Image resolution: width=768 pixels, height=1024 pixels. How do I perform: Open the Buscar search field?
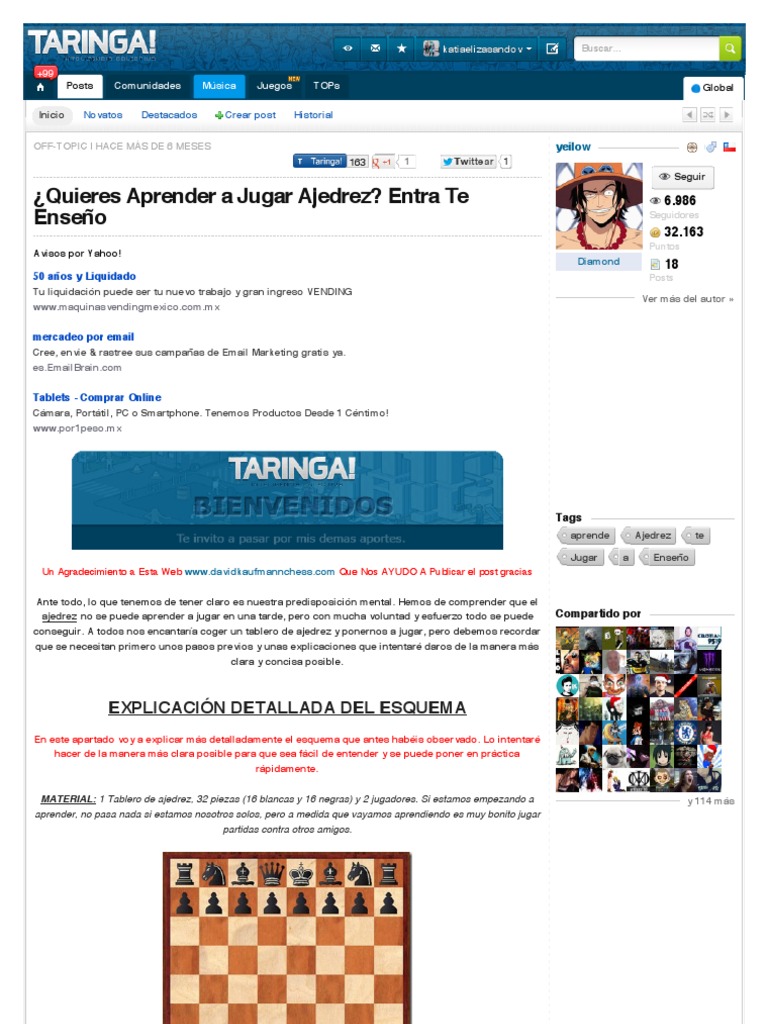click(x=646, y=48)
